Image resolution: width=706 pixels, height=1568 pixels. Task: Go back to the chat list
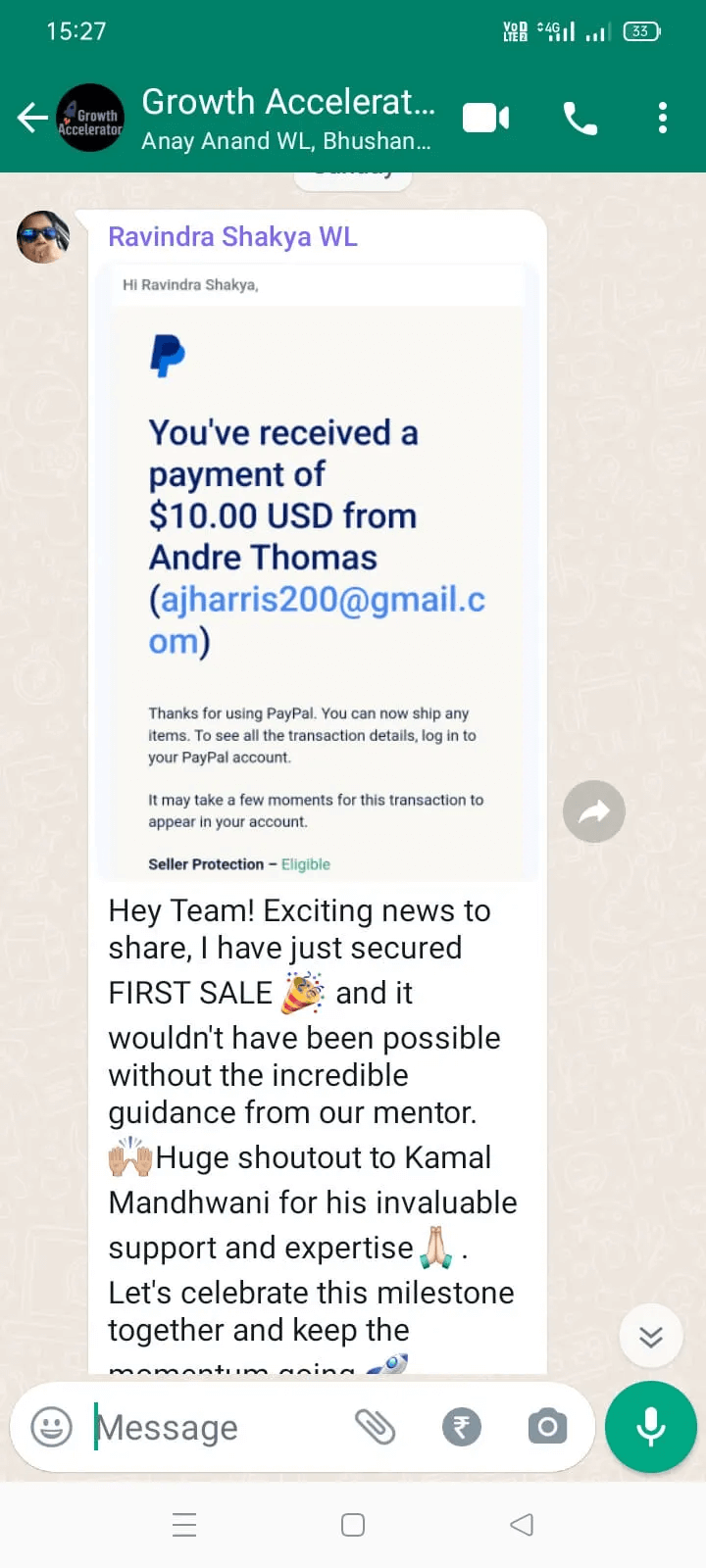click(x=32, y=119)
